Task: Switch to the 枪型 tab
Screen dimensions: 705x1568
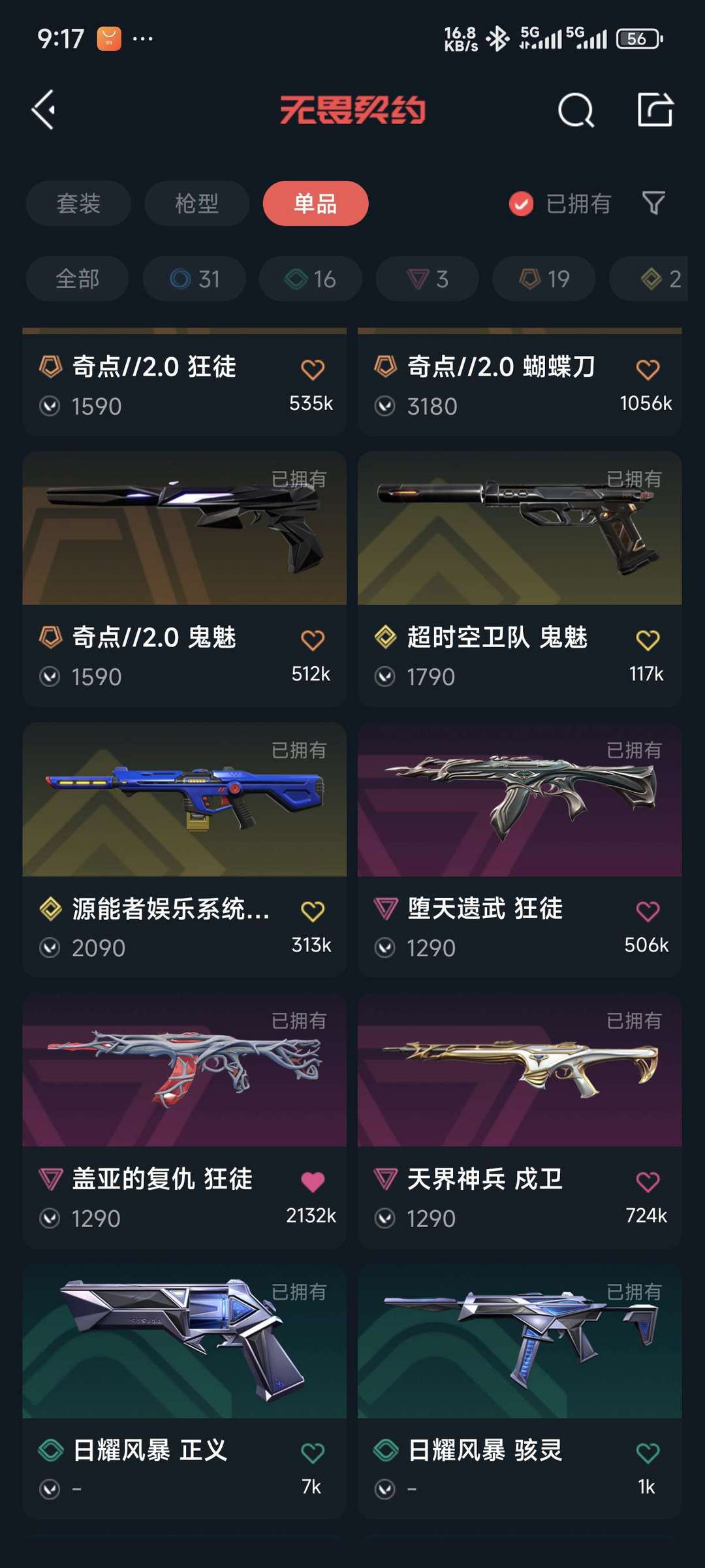Action: [x=196, y=203]
